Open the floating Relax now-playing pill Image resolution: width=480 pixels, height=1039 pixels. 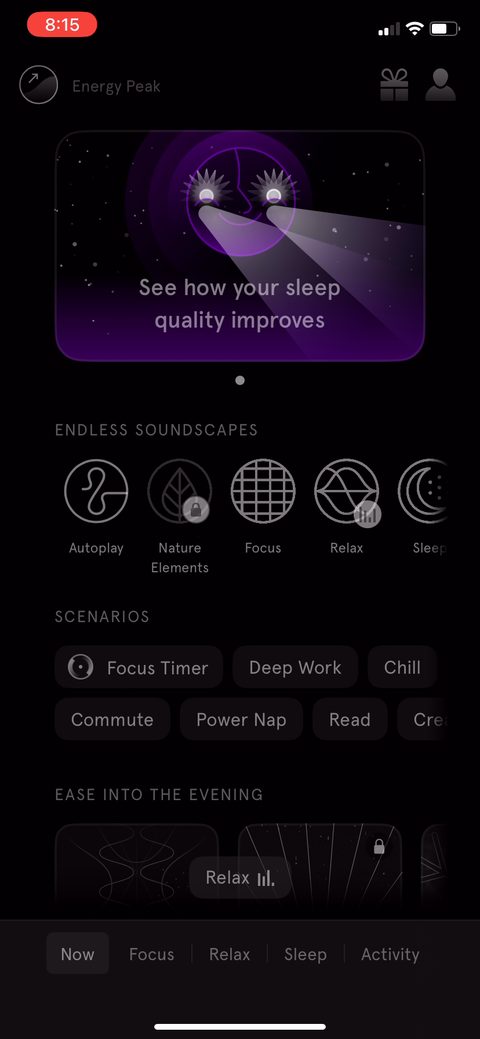click(240, 878)
